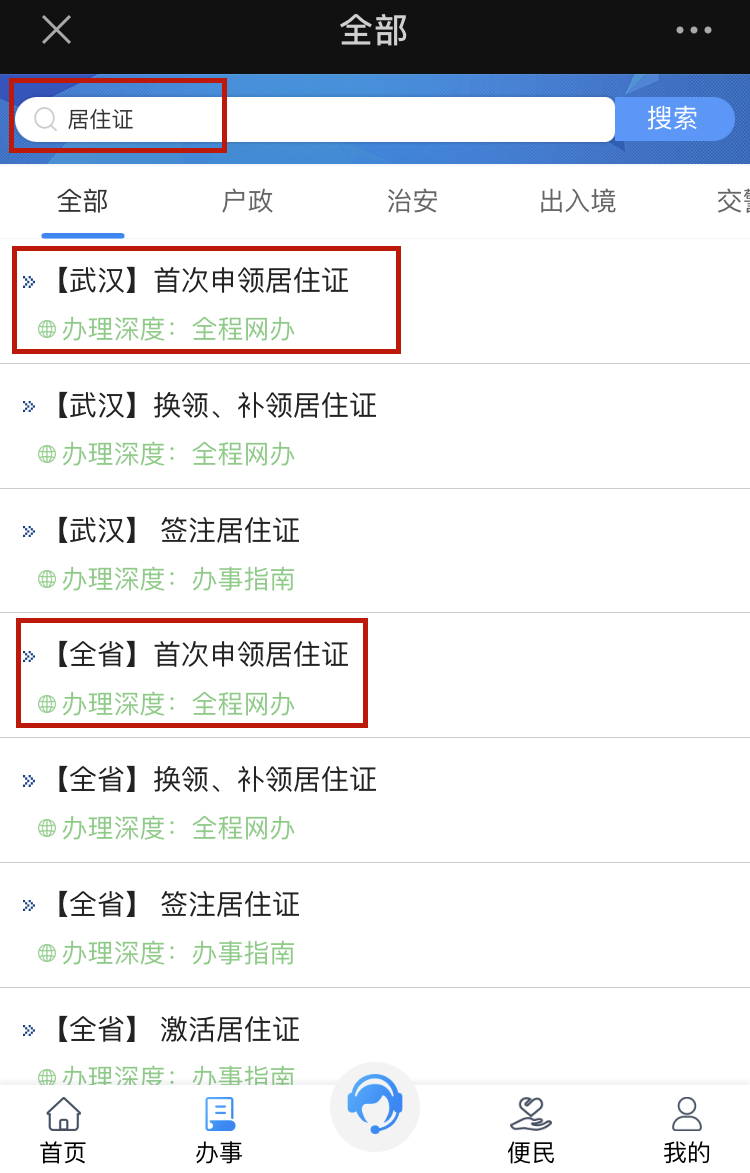
Task: Open 【全省】换领、补领居住证
Action: tap(212, 780)
